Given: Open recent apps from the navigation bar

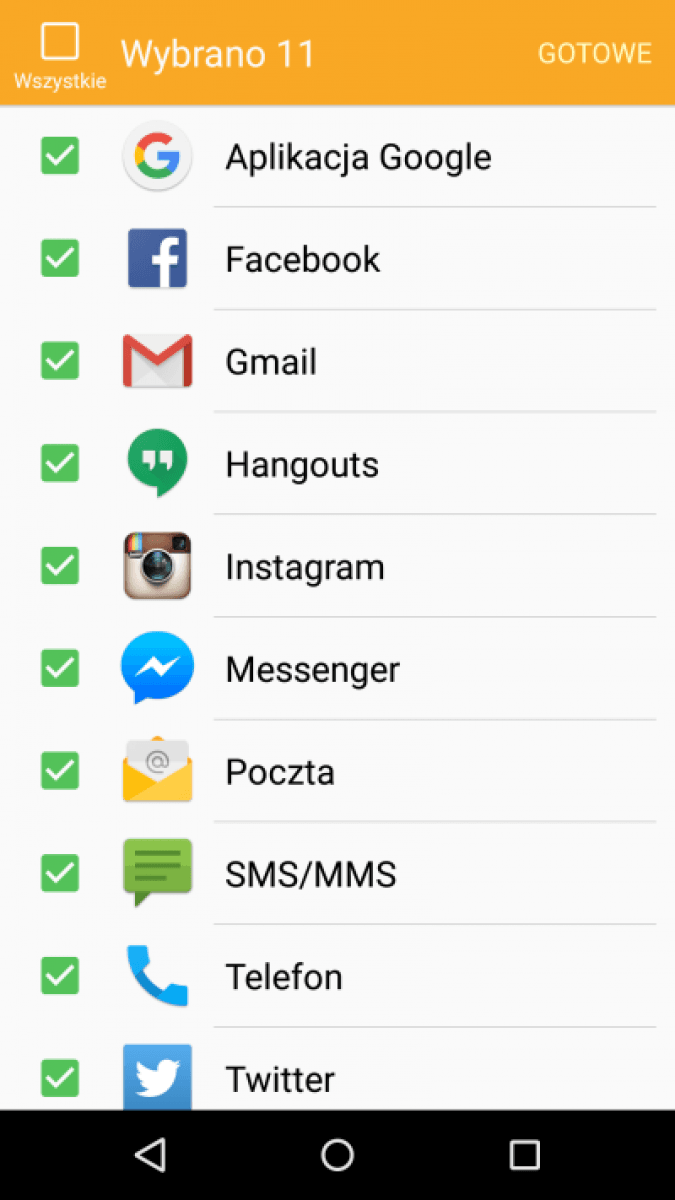Looking at the screenshot, I should click(x=524, y=1155).
